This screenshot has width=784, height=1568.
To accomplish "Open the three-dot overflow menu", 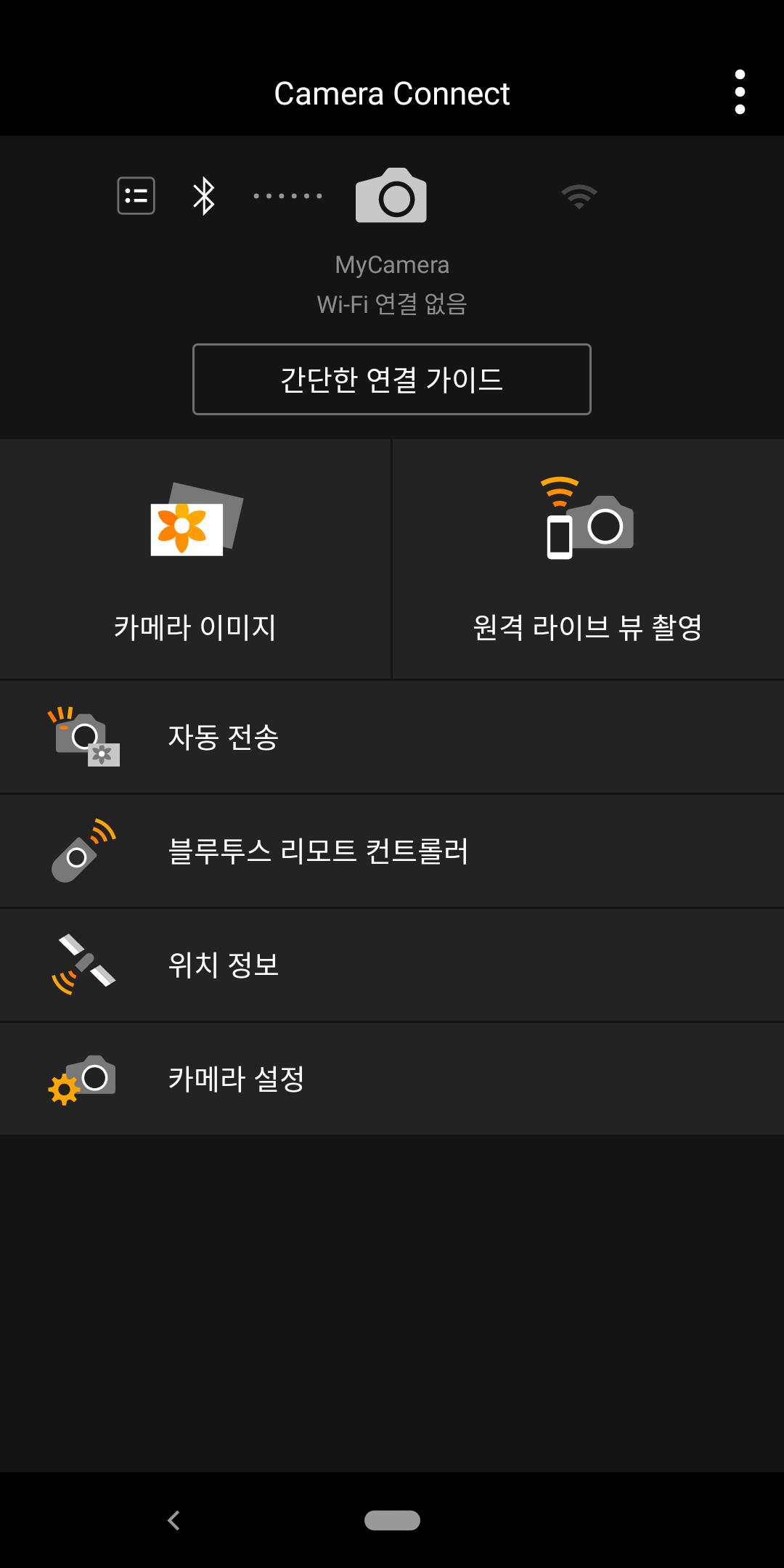I will tap(740, 92).
